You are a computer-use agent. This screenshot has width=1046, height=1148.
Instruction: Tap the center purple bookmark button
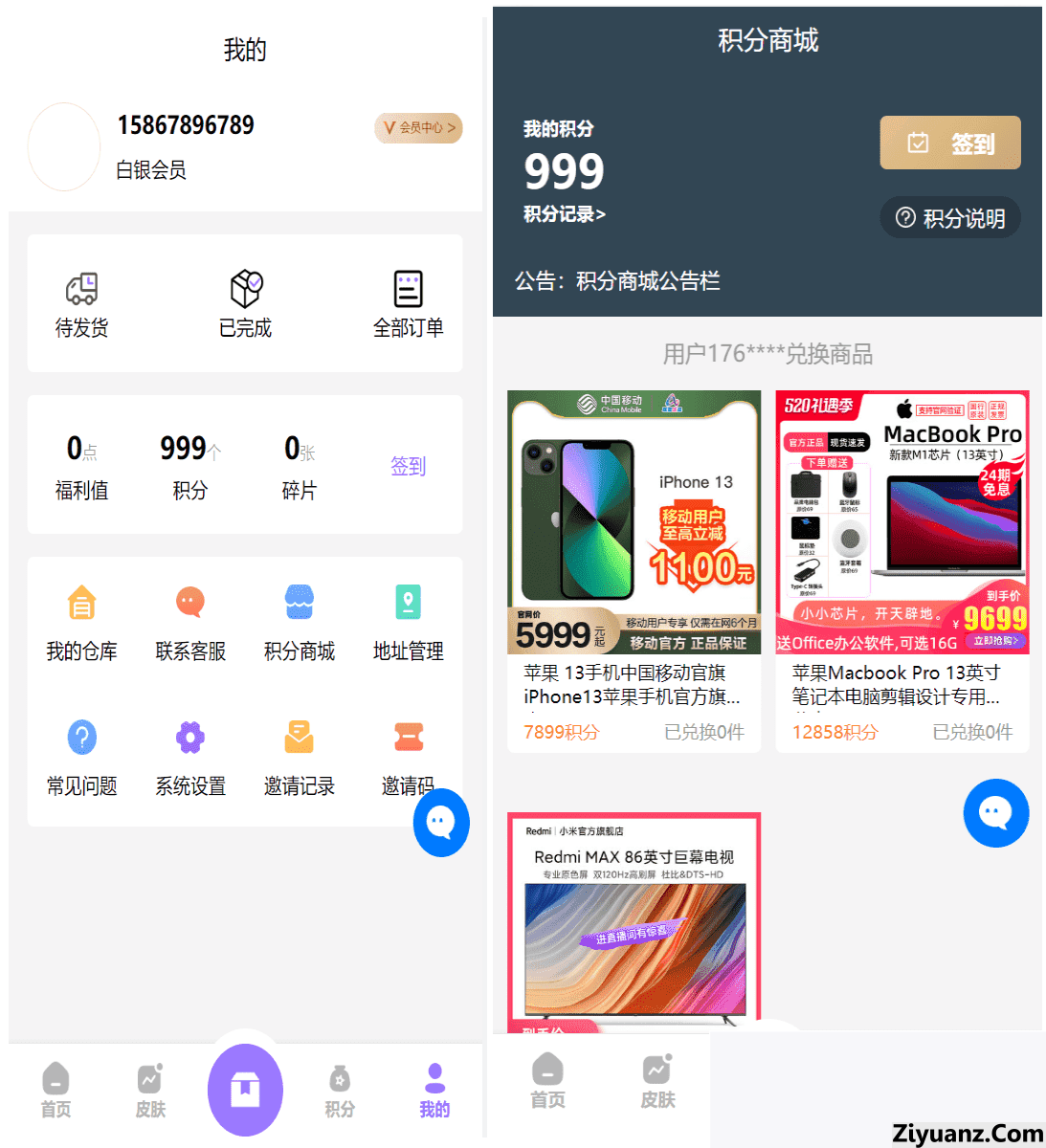[x=245, y=1090]
